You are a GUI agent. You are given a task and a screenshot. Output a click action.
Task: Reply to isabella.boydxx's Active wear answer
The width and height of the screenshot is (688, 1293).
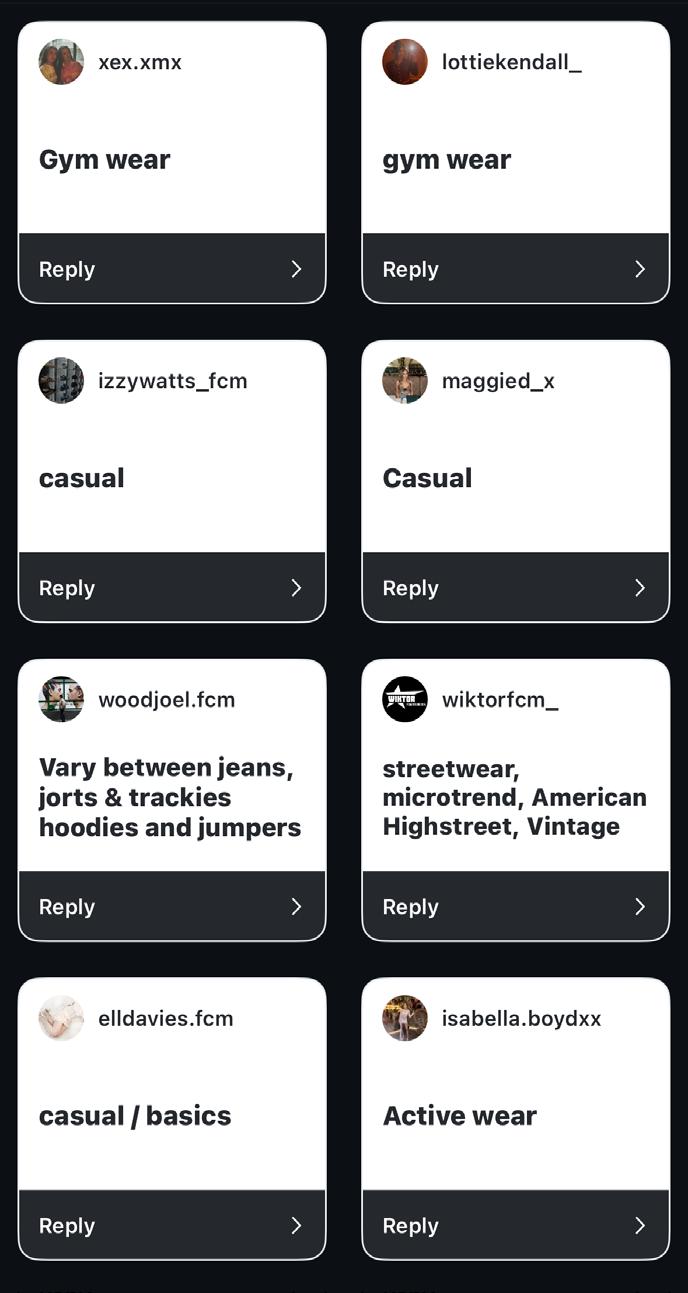(515, 1226)
